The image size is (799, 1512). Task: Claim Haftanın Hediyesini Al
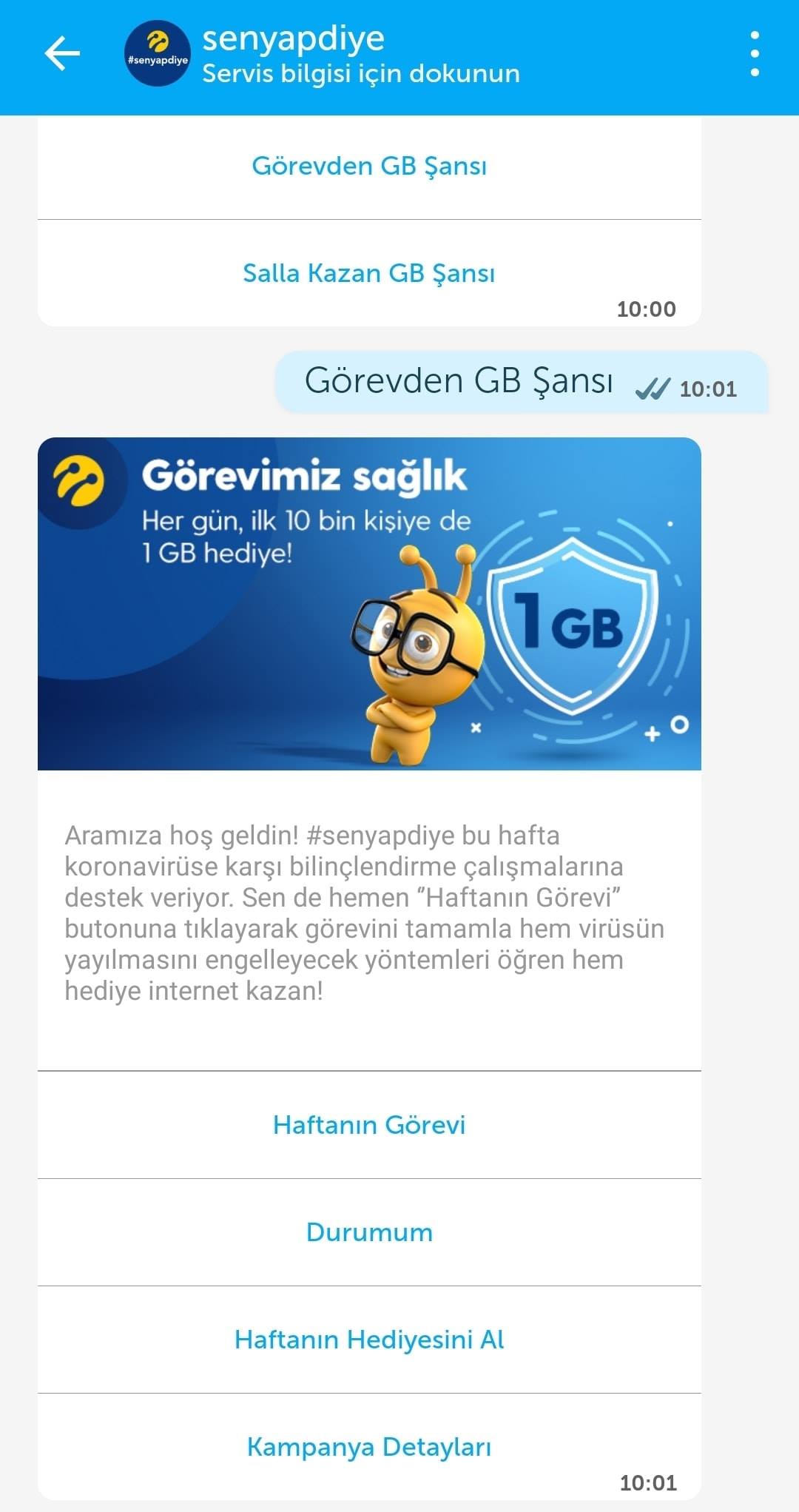pos(369,1340)
